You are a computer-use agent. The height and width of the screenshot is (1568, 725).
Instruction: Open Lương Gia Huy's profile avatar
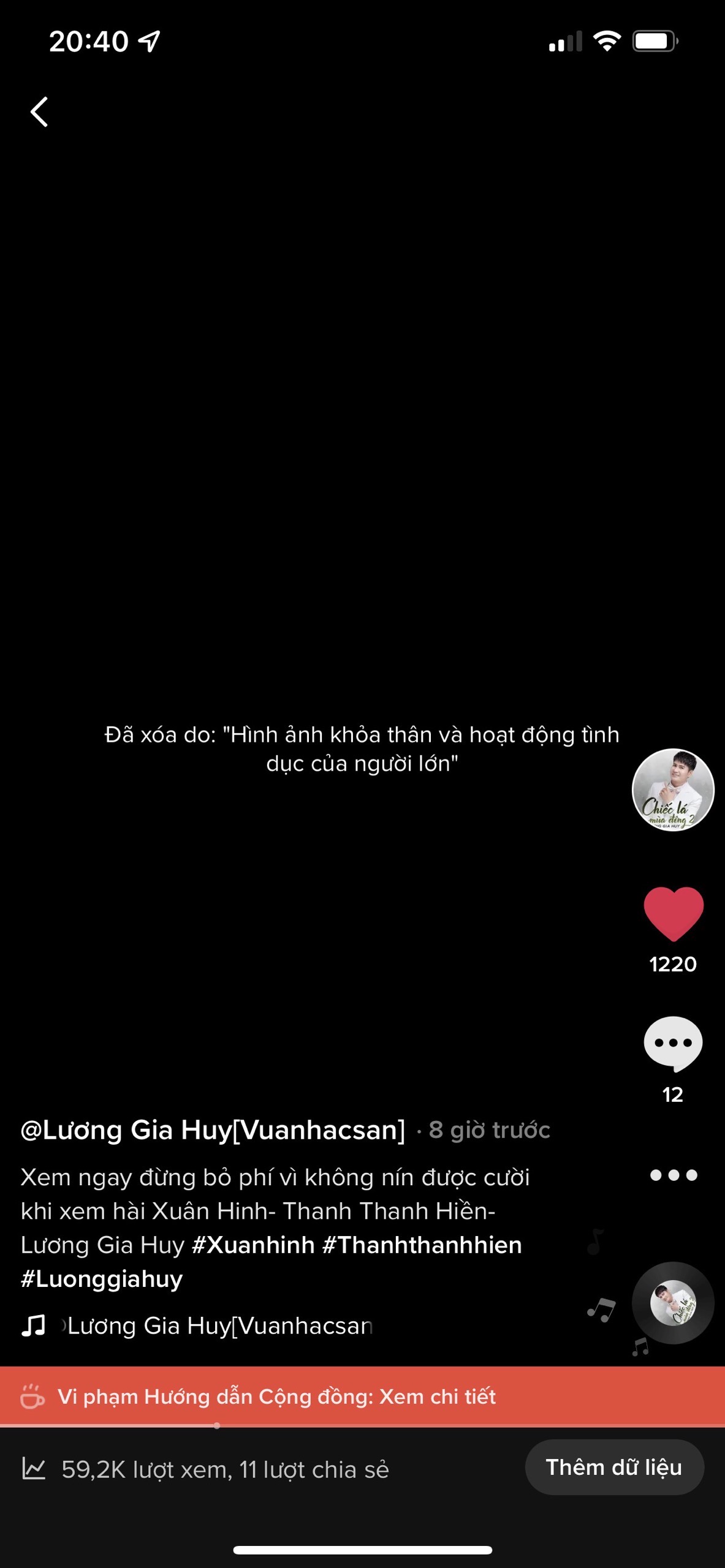(x=673, y=790)
